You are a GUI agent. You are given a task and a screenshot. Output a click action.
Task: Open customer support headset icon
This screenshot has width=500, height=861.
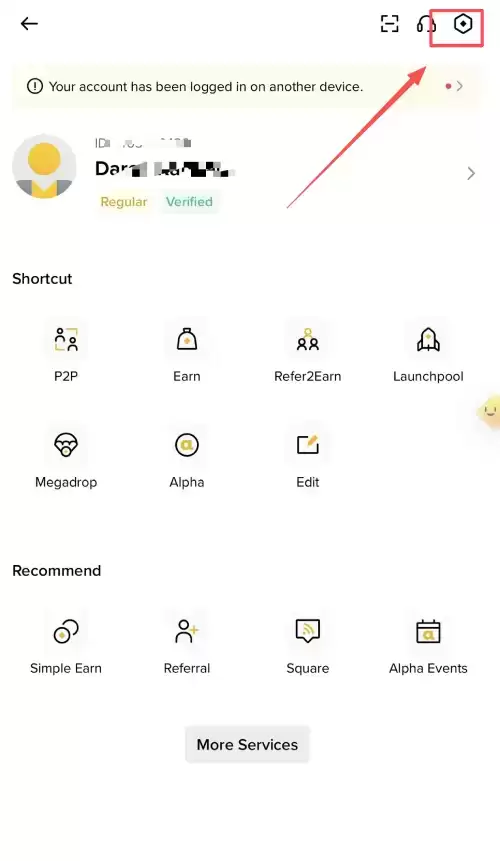[426, 24]
